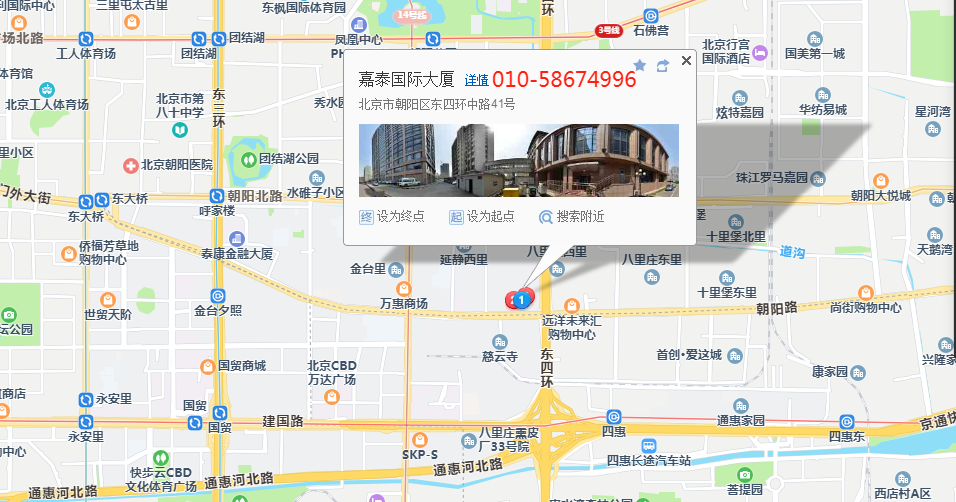956x502 pixels.
Task: Close the 嘉泰国际大厦 info popup
Action: (x=686, y=61)
